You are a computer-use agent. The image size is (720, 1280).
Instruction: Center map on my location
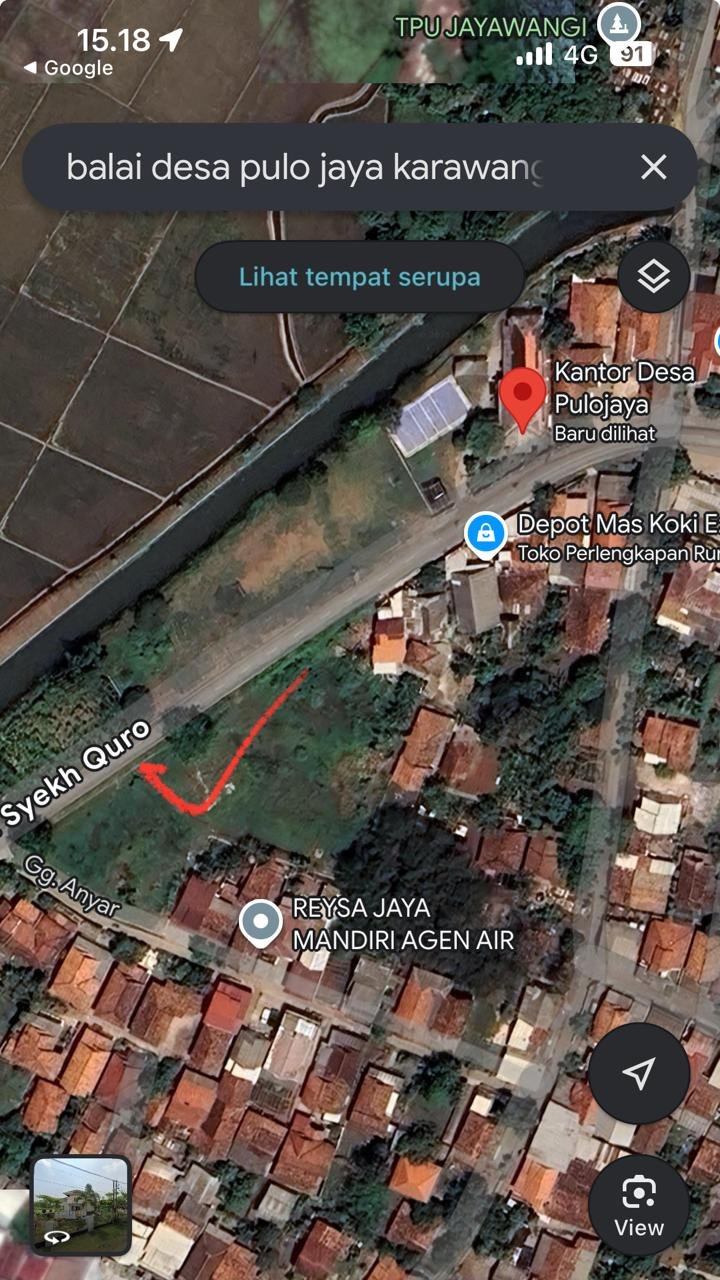coord(639,1073)
